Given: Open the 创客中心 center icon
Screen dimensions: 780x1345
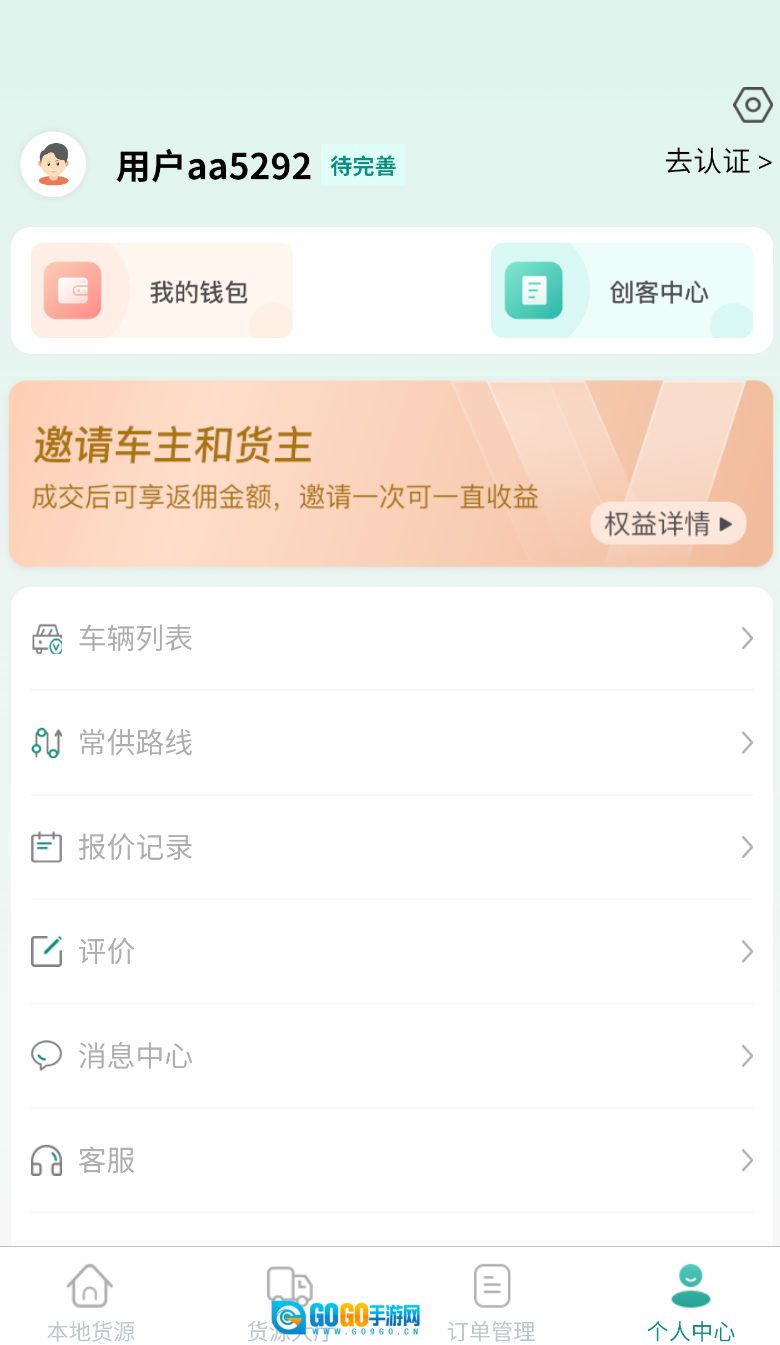Looking at the screenshot, I should point(538,290).
